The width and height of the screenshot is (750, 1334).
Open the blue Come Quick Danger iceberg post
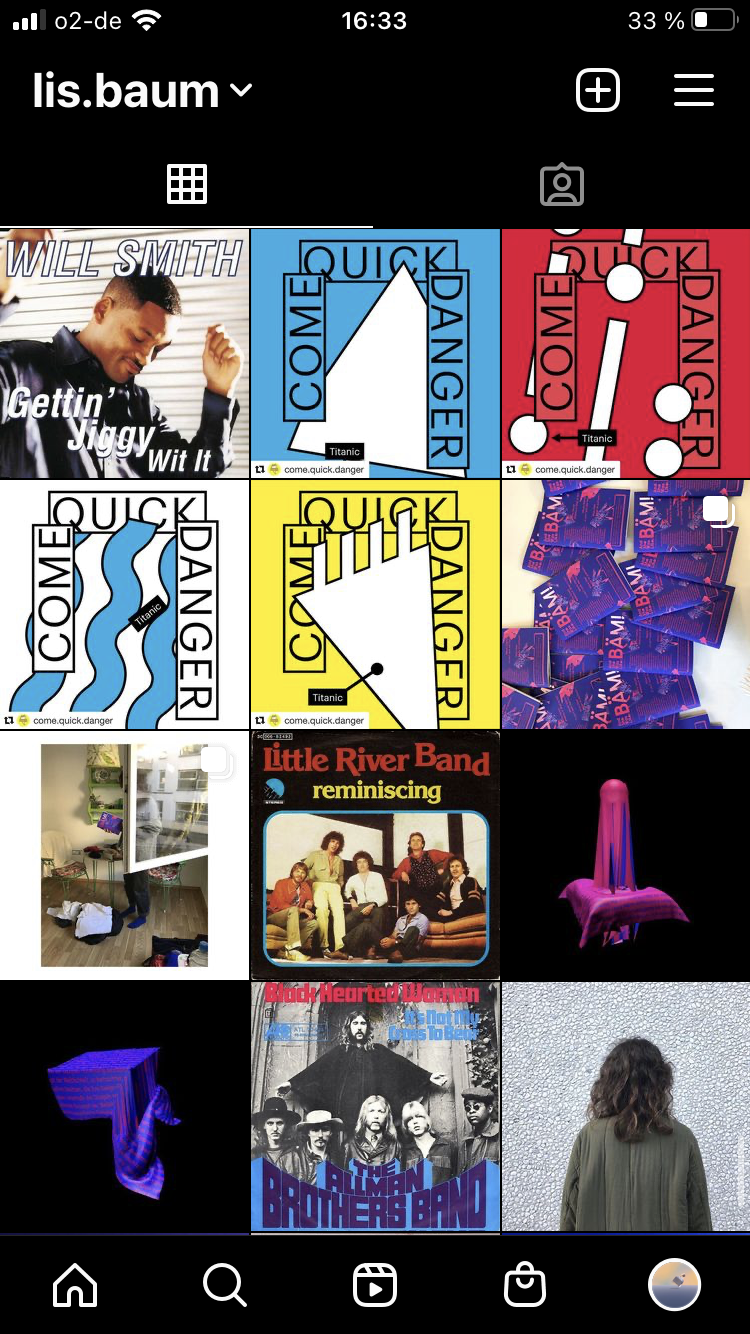click(375, 354)
